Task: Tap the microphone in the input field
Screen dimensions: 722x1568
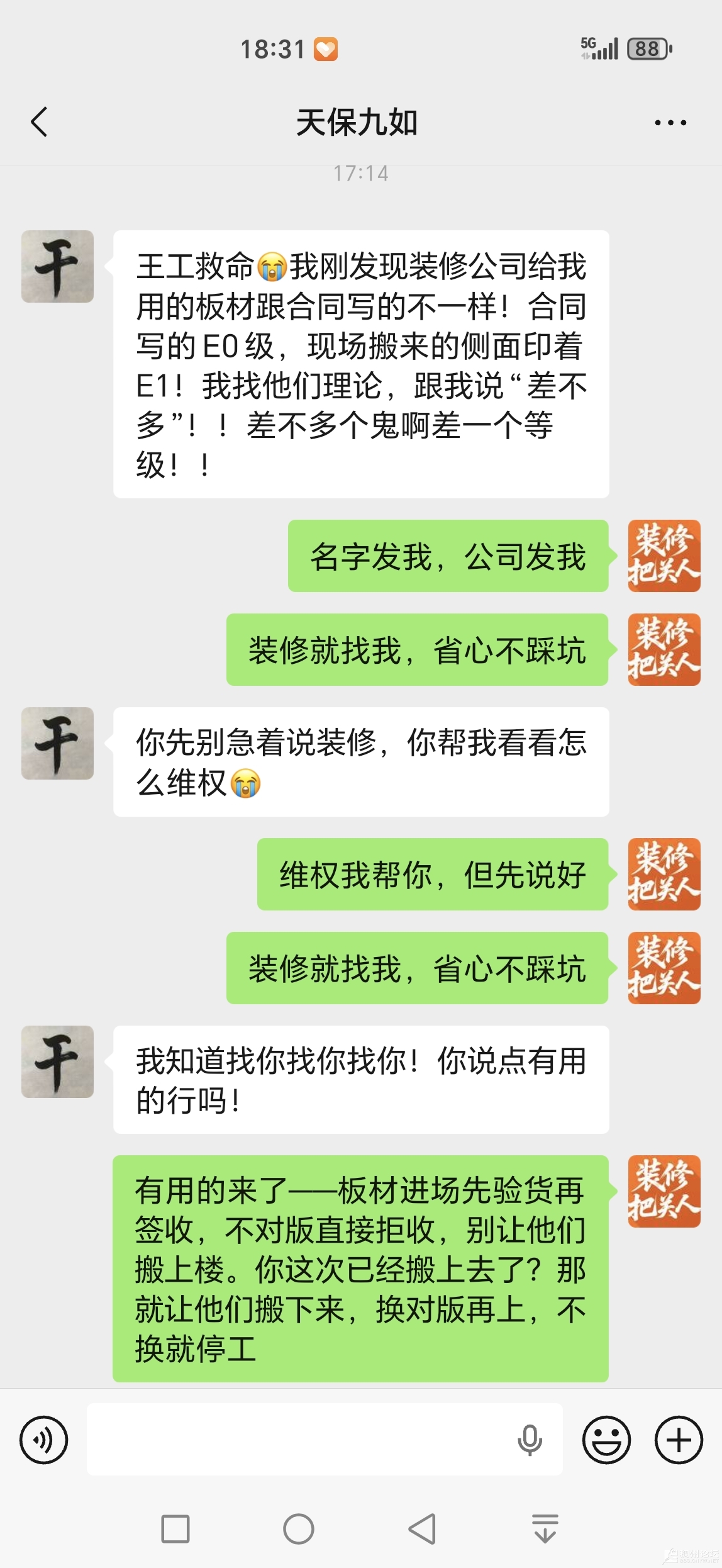Action: pos(530,1440)
